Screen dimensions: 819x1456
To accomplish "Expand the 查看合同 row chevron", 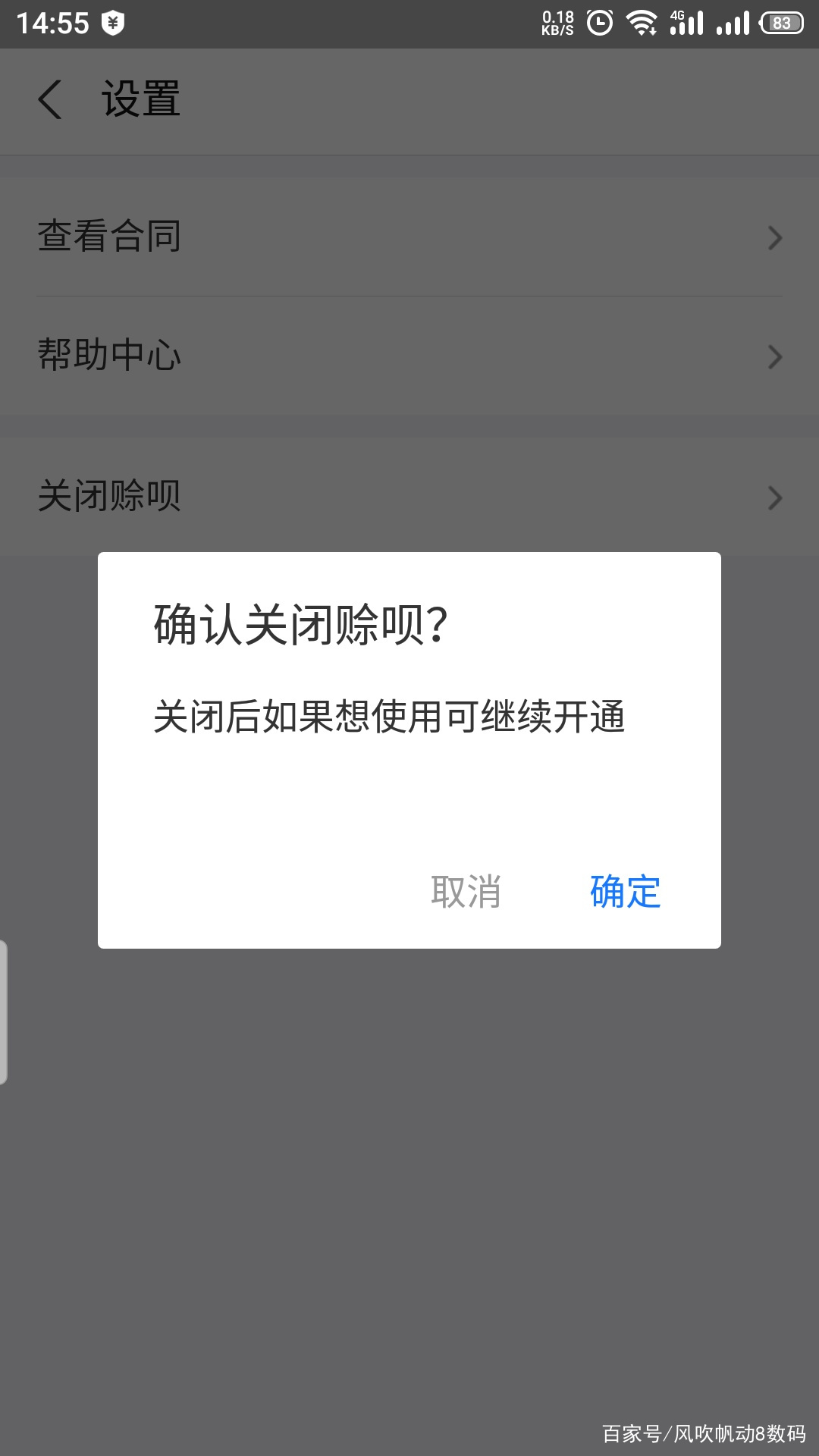I will point(774,237).
